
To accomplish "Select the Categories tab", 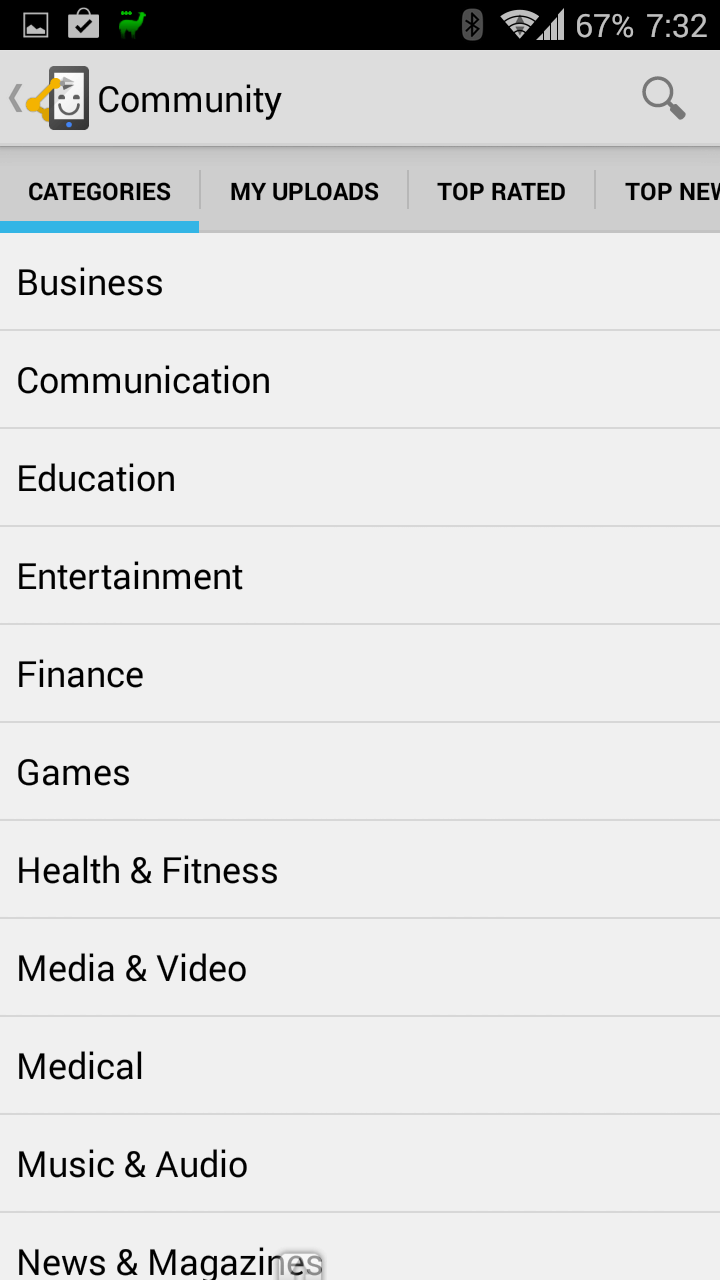I will 99,191.
